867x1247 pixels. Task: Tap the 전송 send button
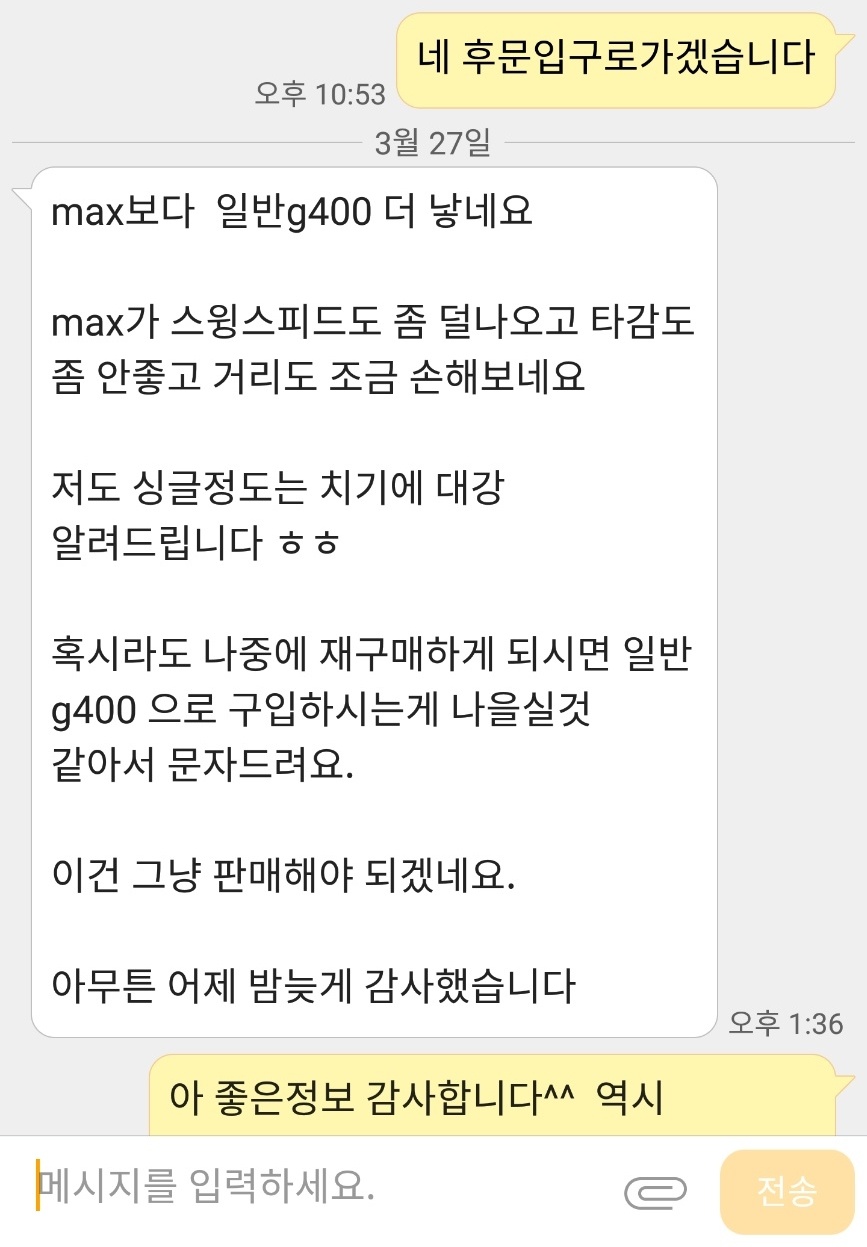tap(786, 1191)
